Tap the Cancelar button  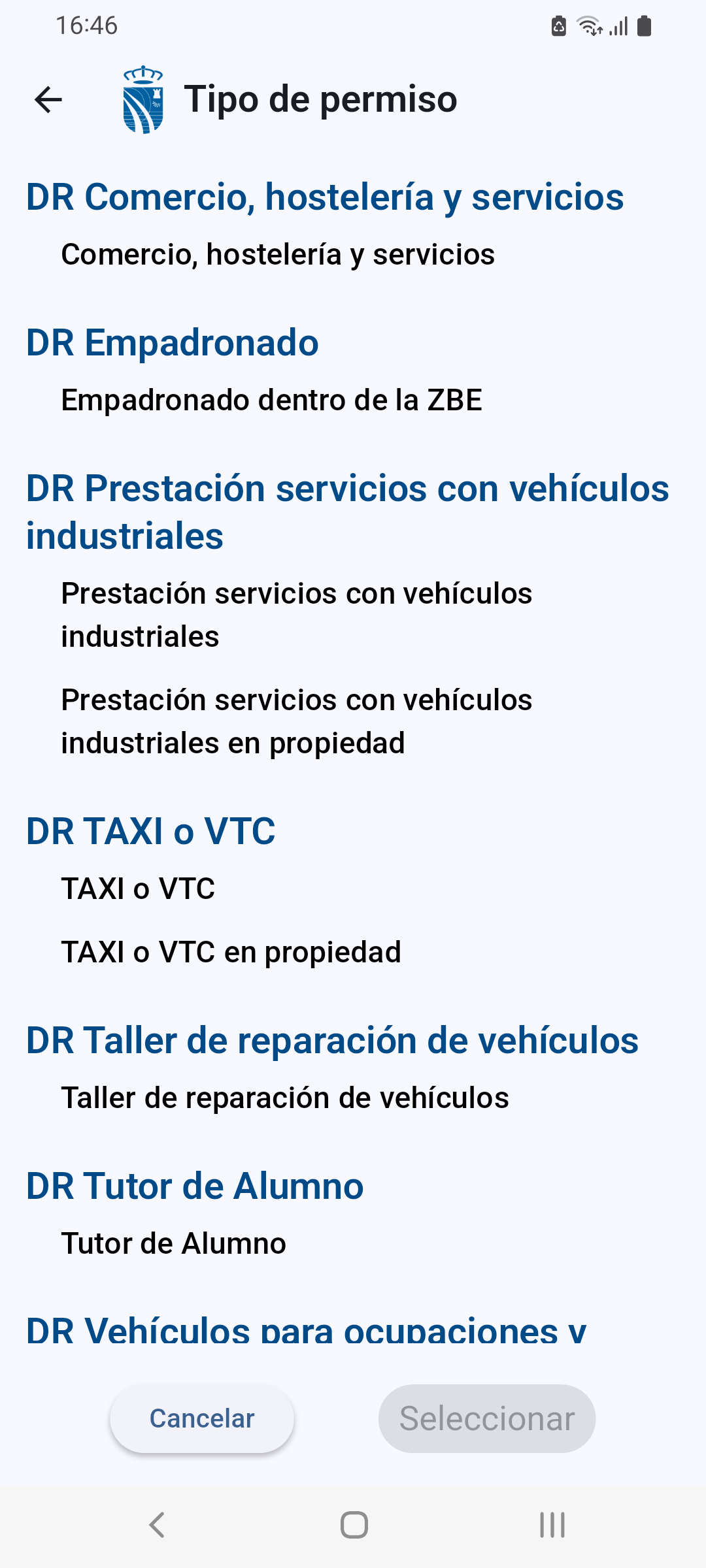tap(202, 1418)
